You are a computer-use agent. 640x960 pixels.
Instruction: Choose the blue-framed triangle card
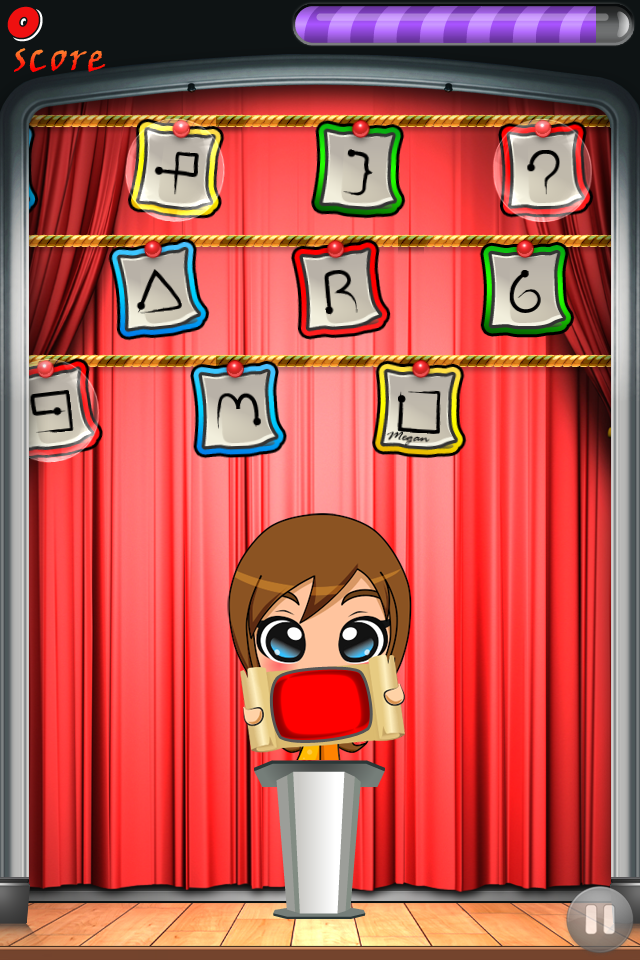[157, 292]
